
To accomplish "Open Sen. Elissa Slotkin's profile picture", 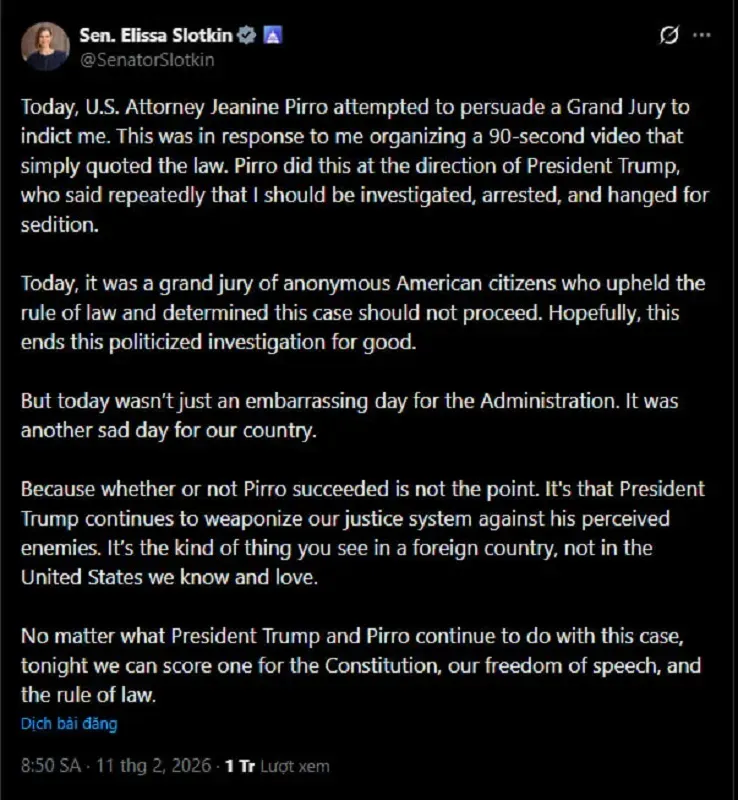I will [x=46, y=47].
